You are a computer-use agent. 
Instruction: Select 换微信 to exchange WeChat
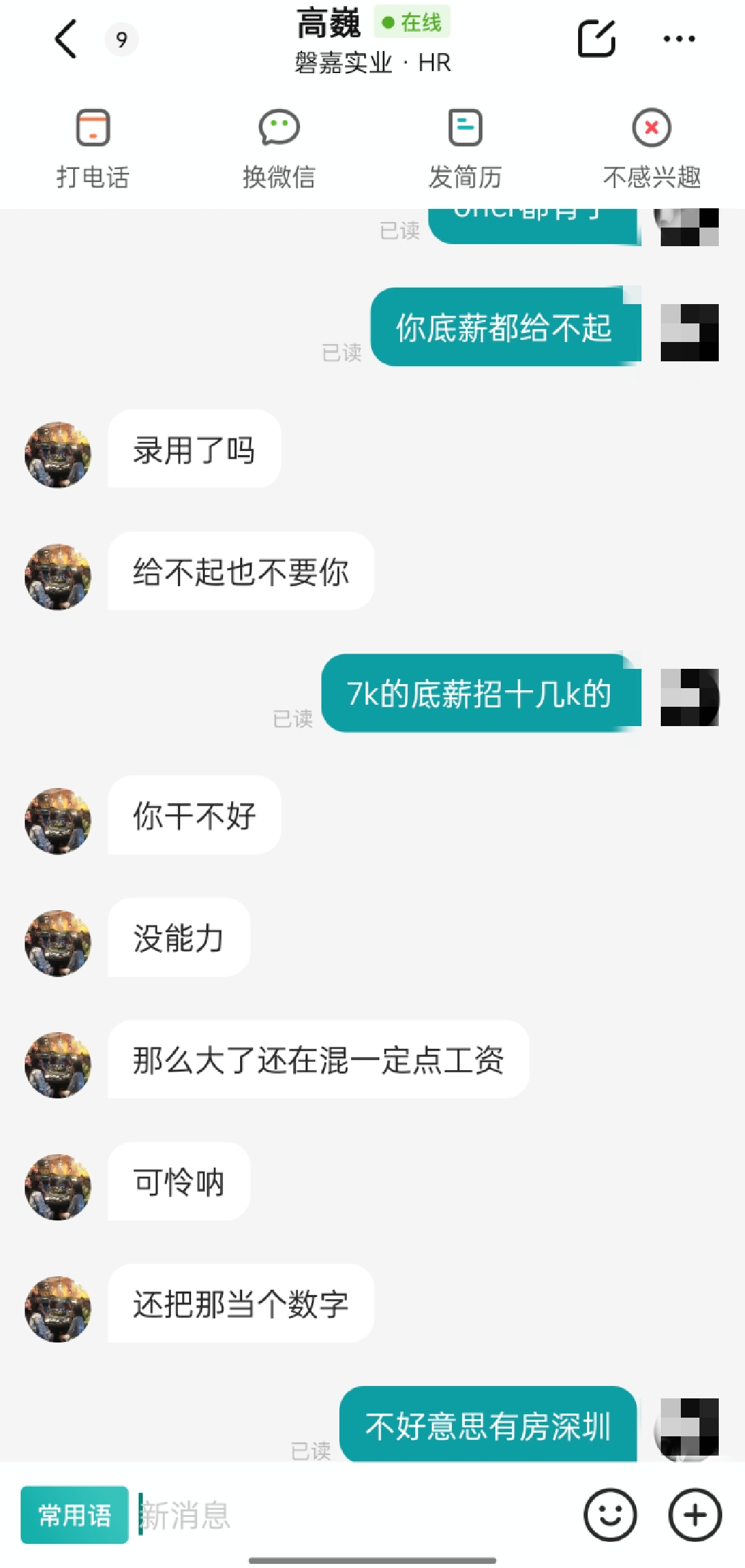coord(279,148)
